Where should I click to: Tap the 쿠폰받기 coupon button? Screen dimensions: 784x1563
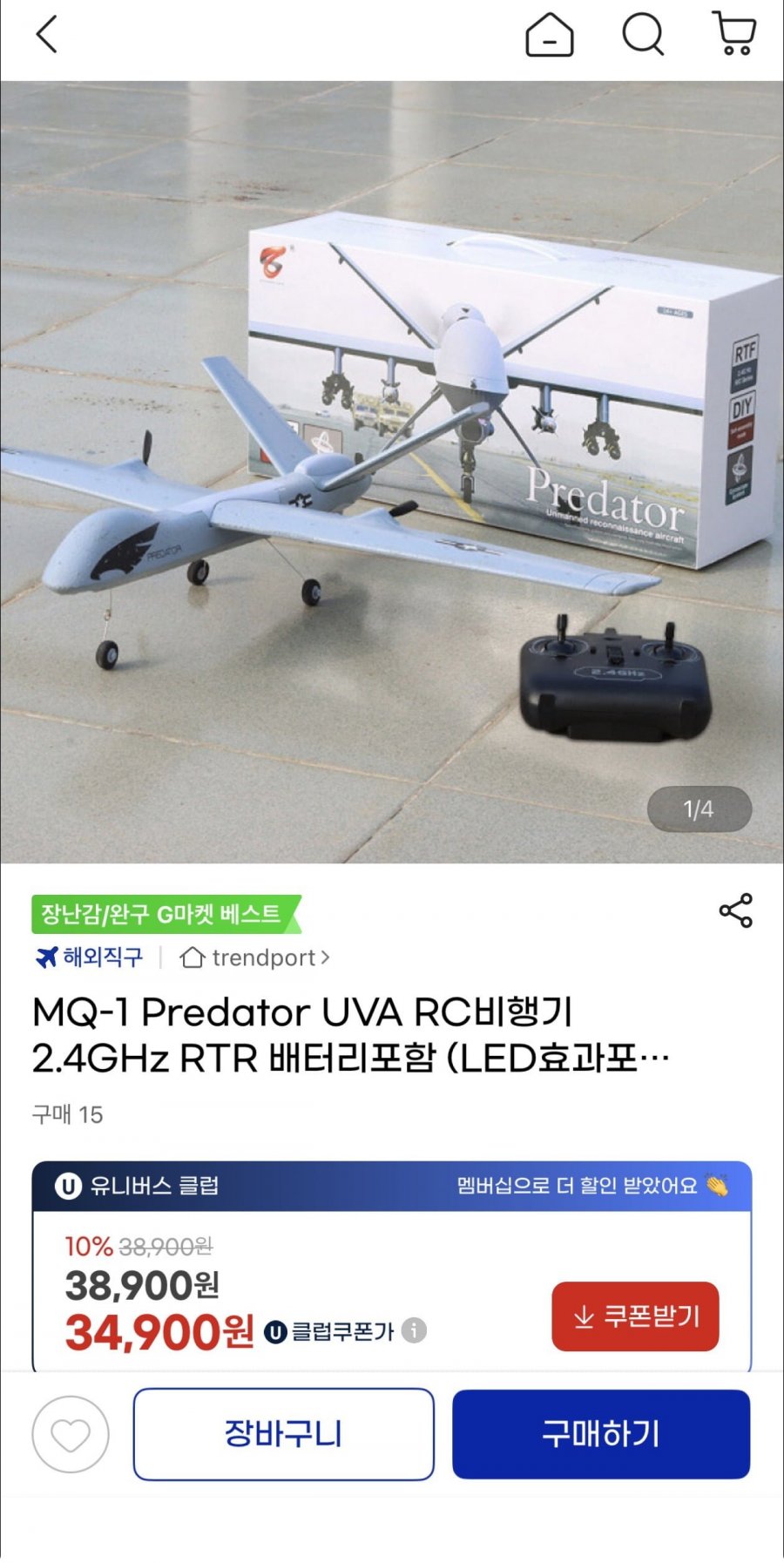(635, 1317)
